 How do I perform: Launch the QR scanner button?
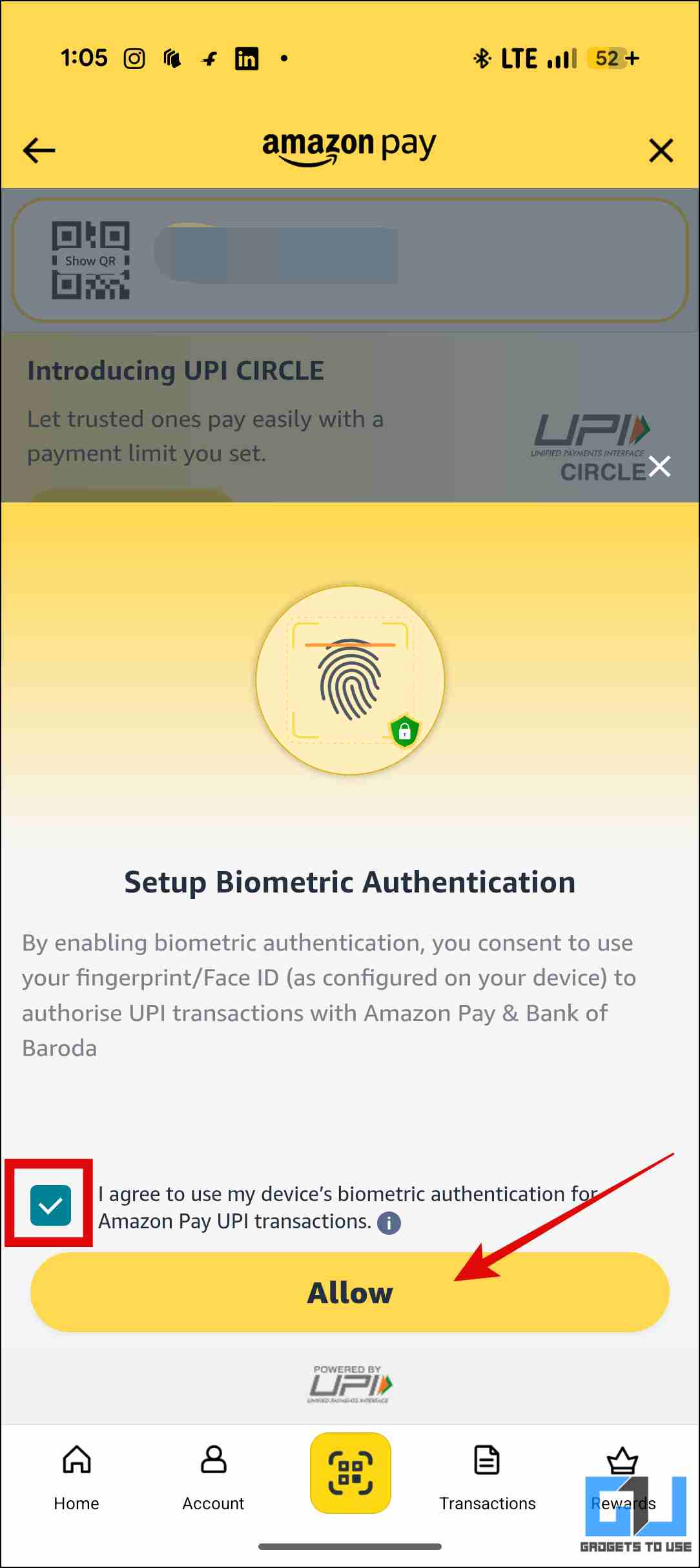(350, 1472)
